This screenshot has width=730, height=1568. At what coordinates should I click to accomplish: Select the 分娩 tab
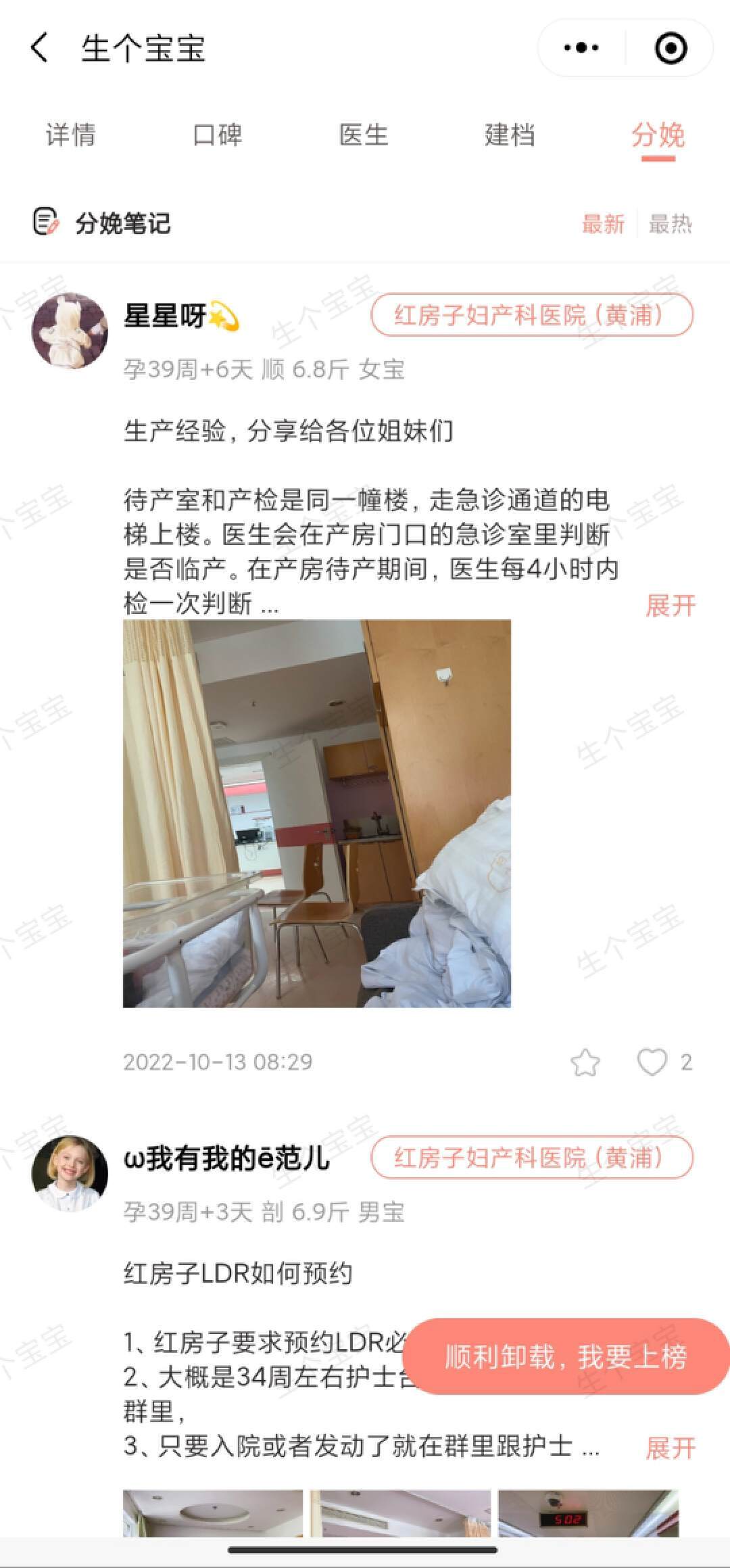(x=658, y=135)
